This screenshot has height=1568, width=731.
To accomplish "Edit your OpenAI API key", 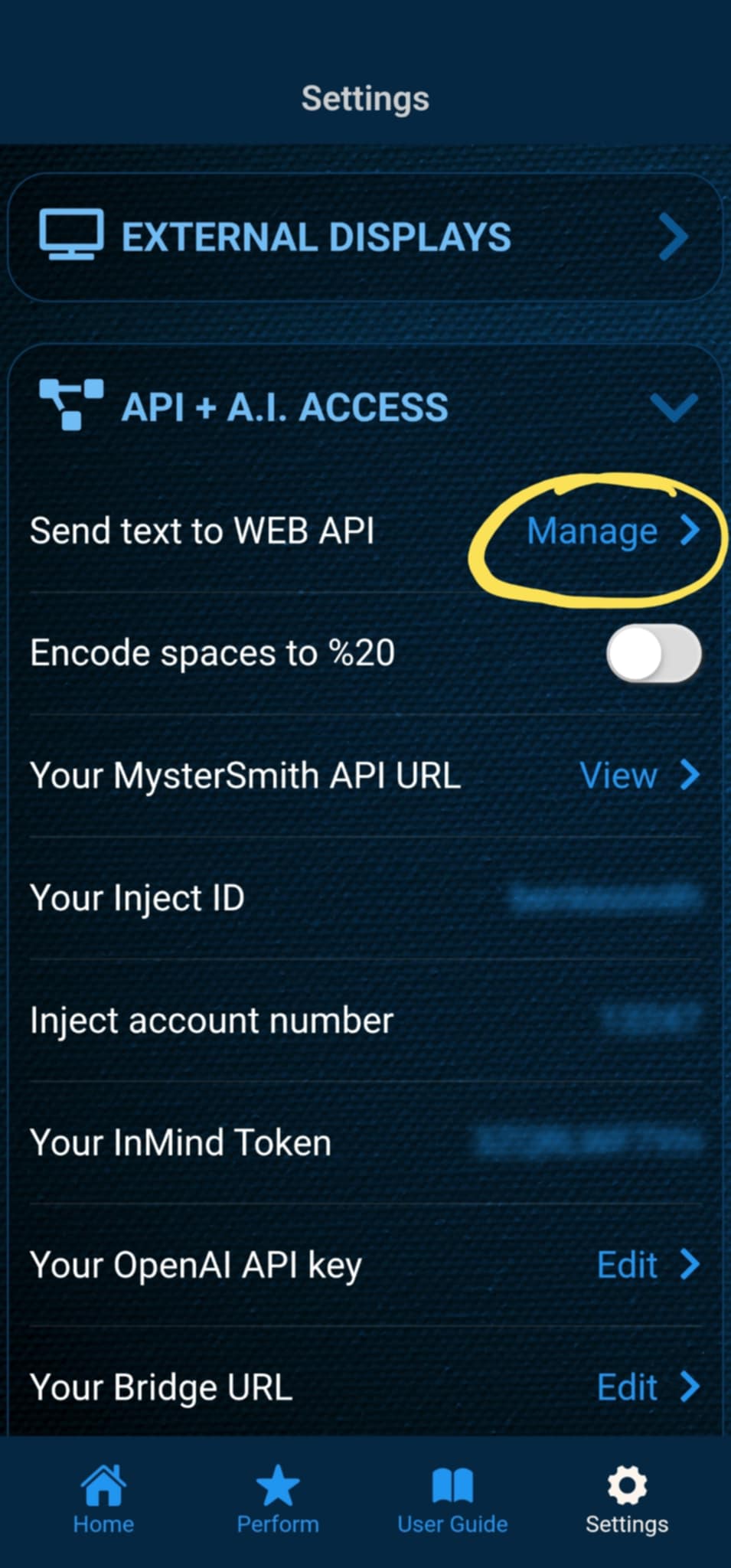I will point(647,1265).
